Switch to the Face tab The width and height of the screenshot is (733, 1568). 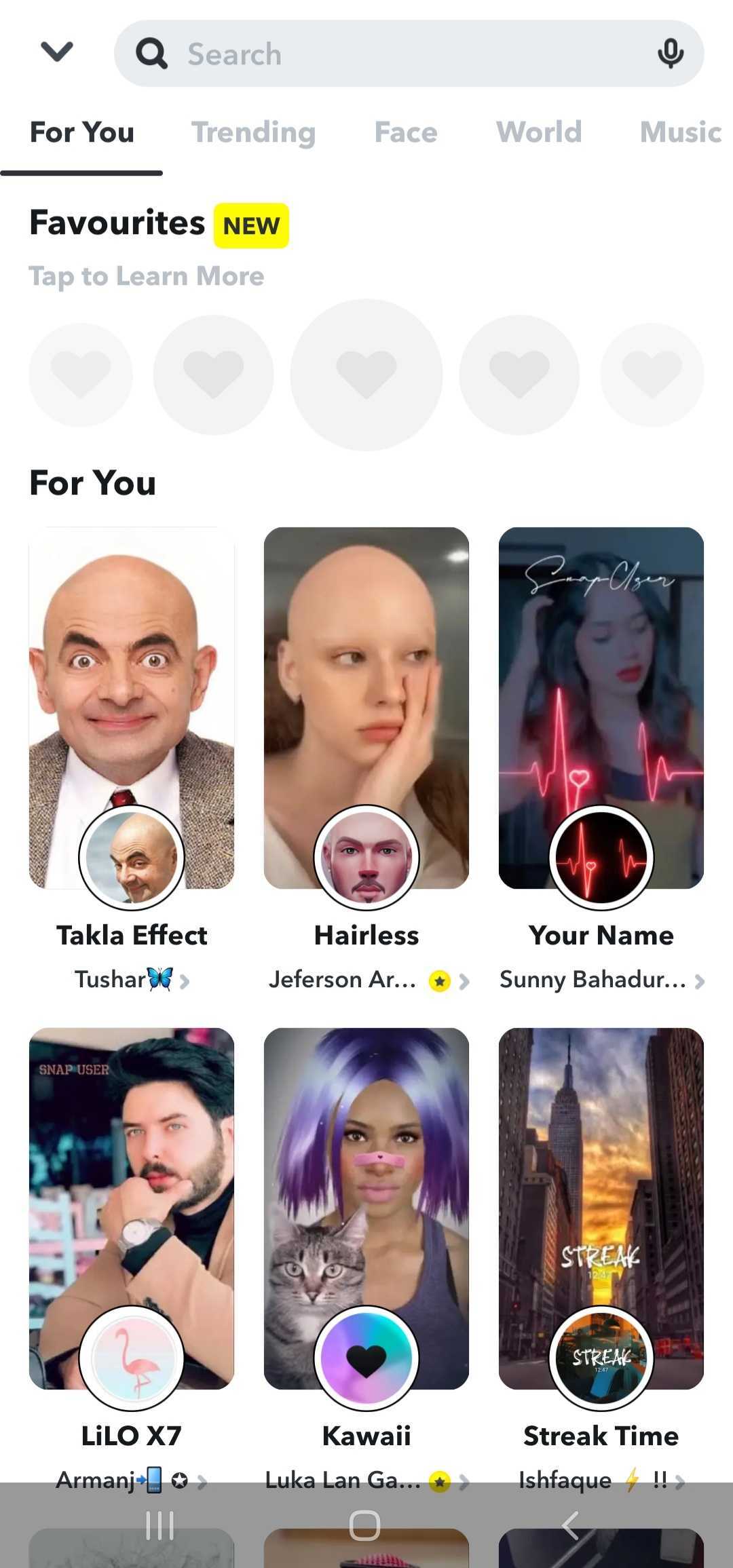406,132
